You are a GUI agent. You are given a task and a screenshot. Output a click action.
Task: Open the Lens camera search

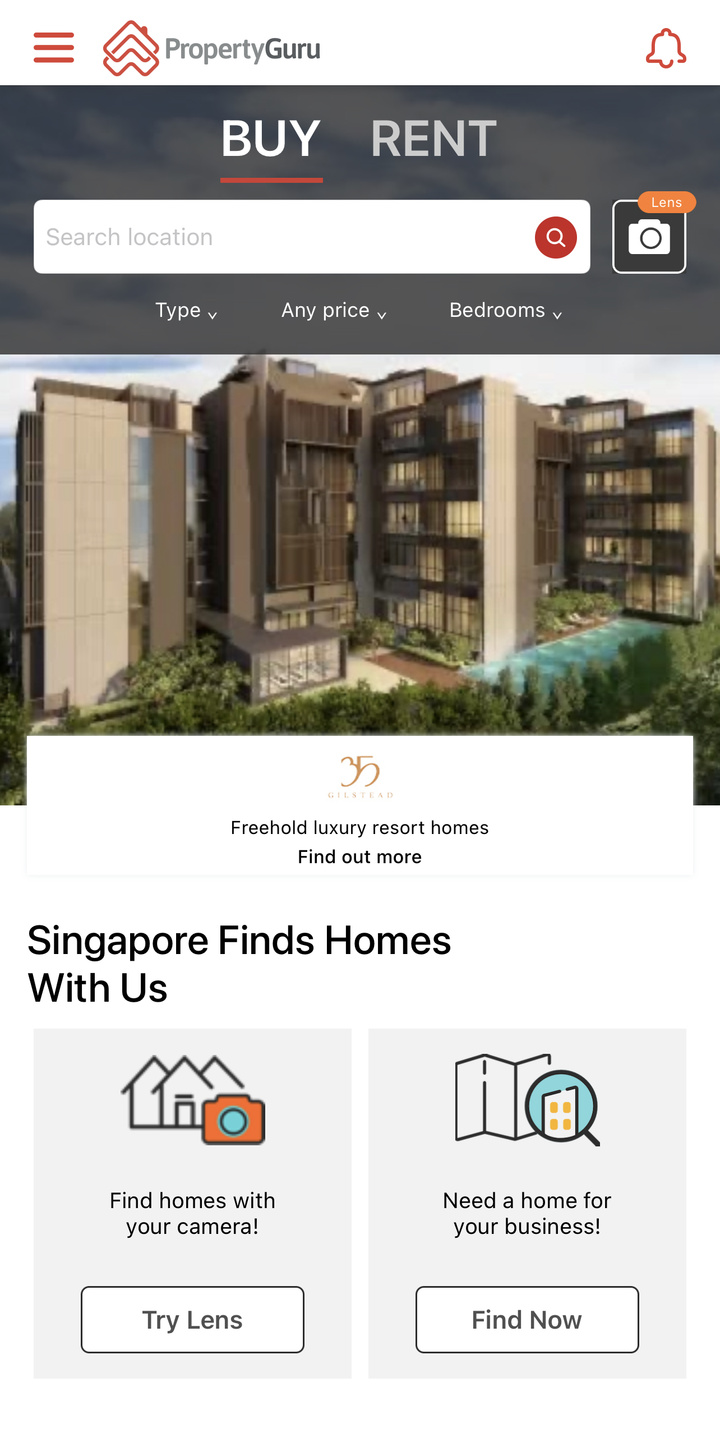pos(649,236)
